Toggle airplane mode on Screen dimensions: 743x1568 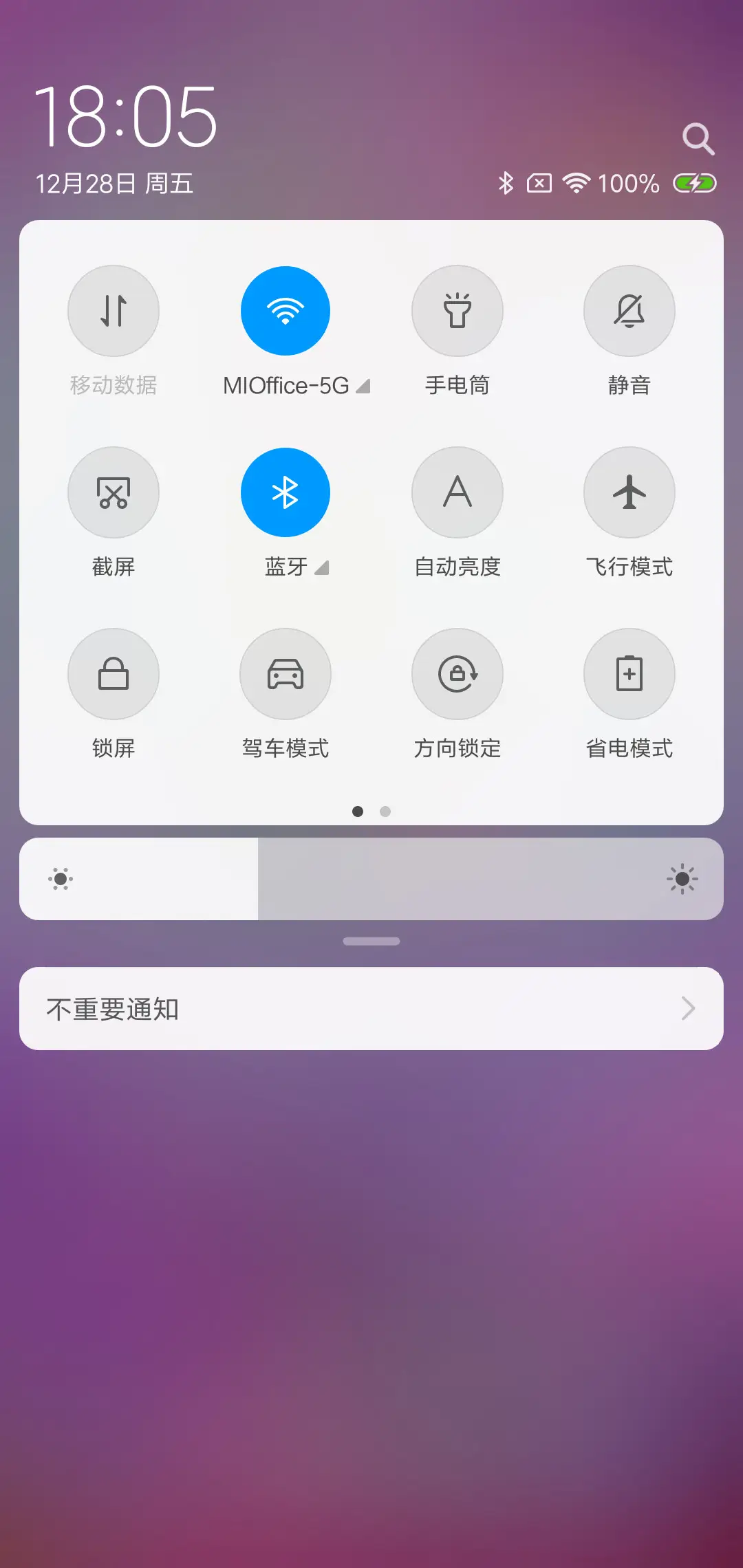pos(629,492)
